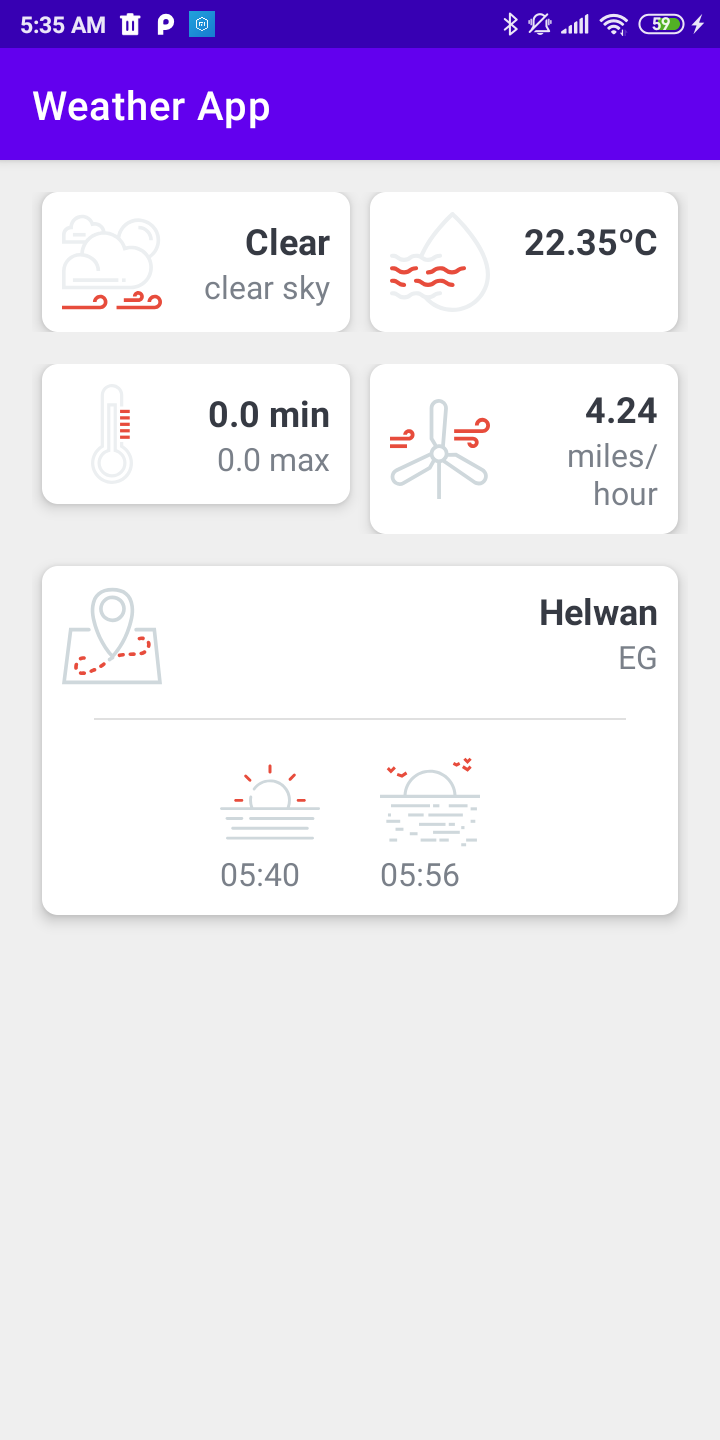The width and height of the screenshot is (720, 1440).
Task: Tap the blue shield icon in the status bar
Action: [201, 25]
